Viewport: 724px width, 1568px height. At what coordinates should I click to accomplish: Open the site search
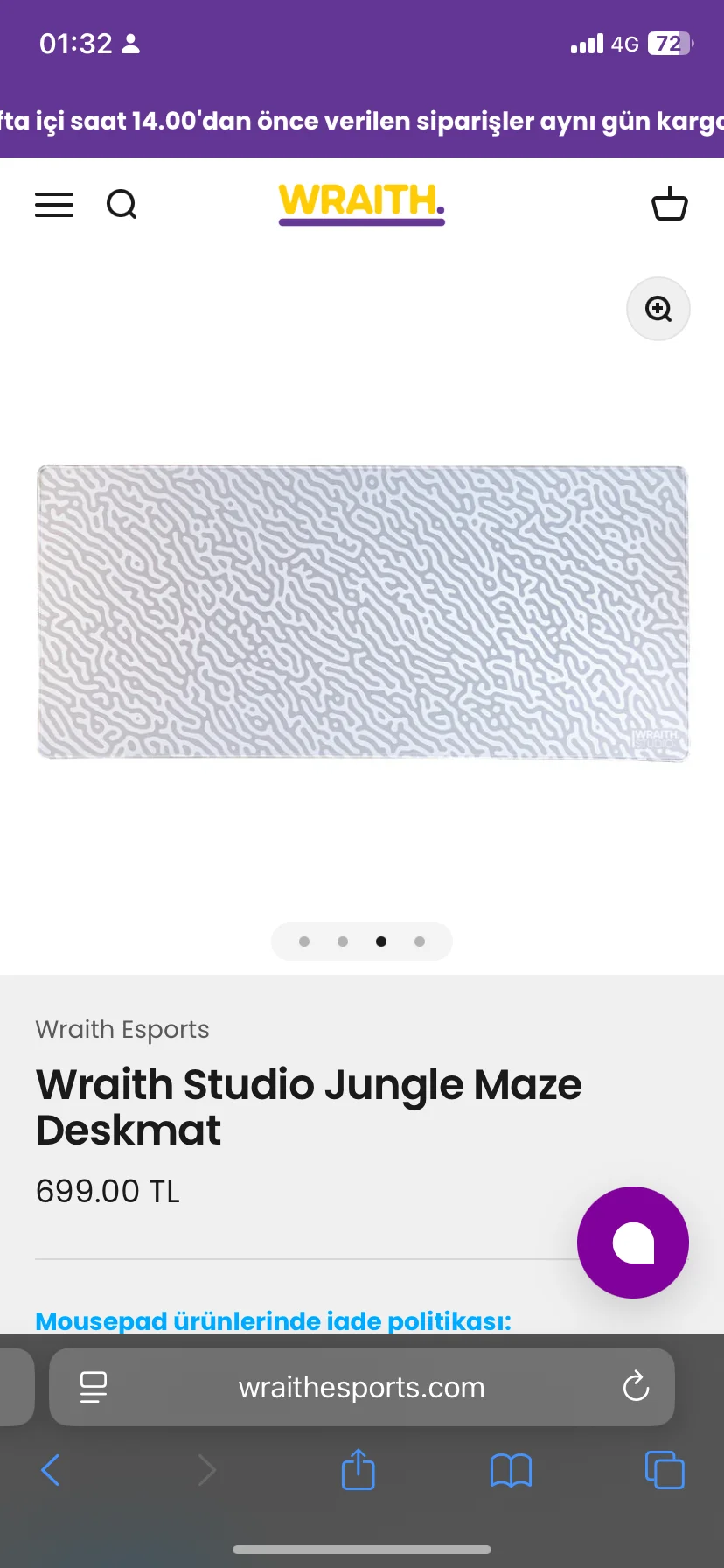pos(122,205)
